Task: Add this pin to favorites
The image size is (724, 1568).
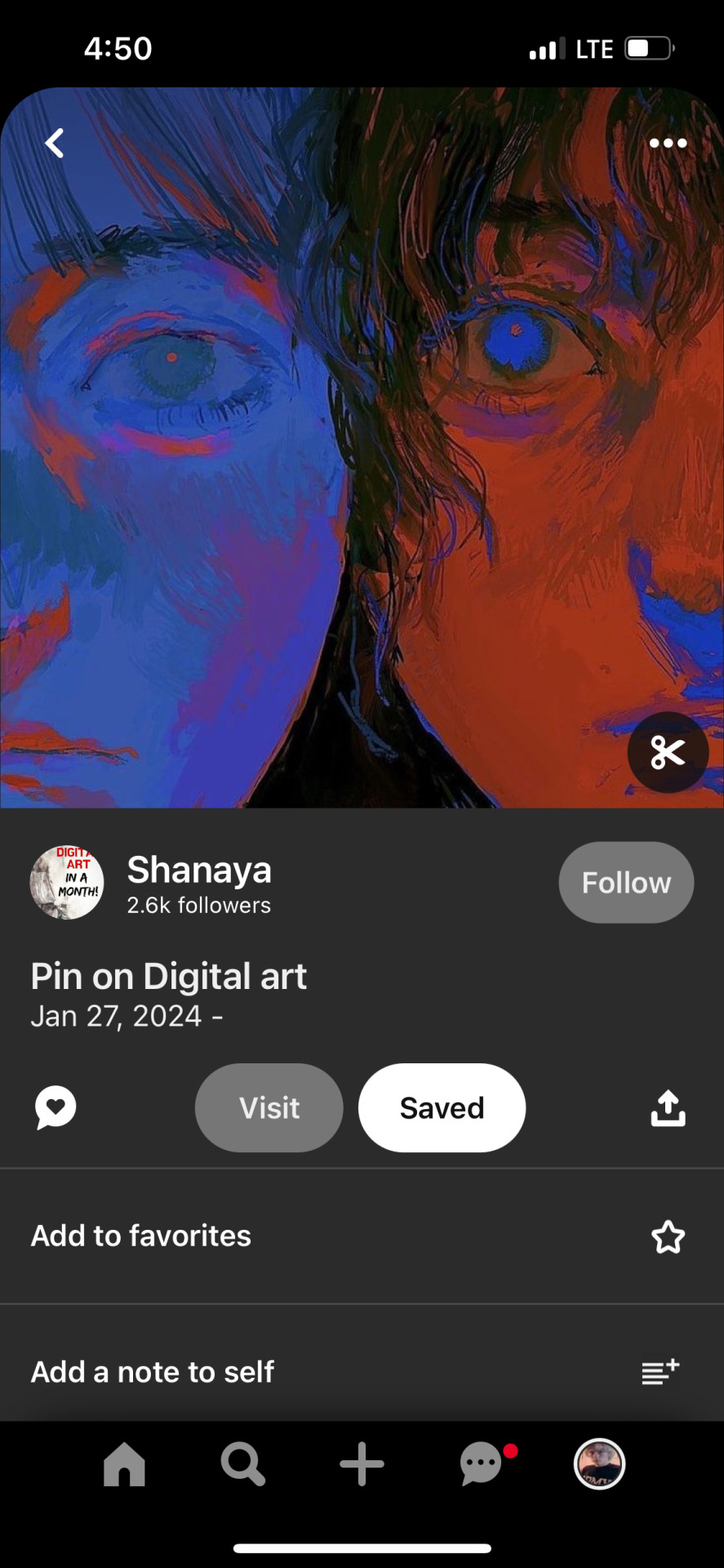Action: (x=668, y=1236)
